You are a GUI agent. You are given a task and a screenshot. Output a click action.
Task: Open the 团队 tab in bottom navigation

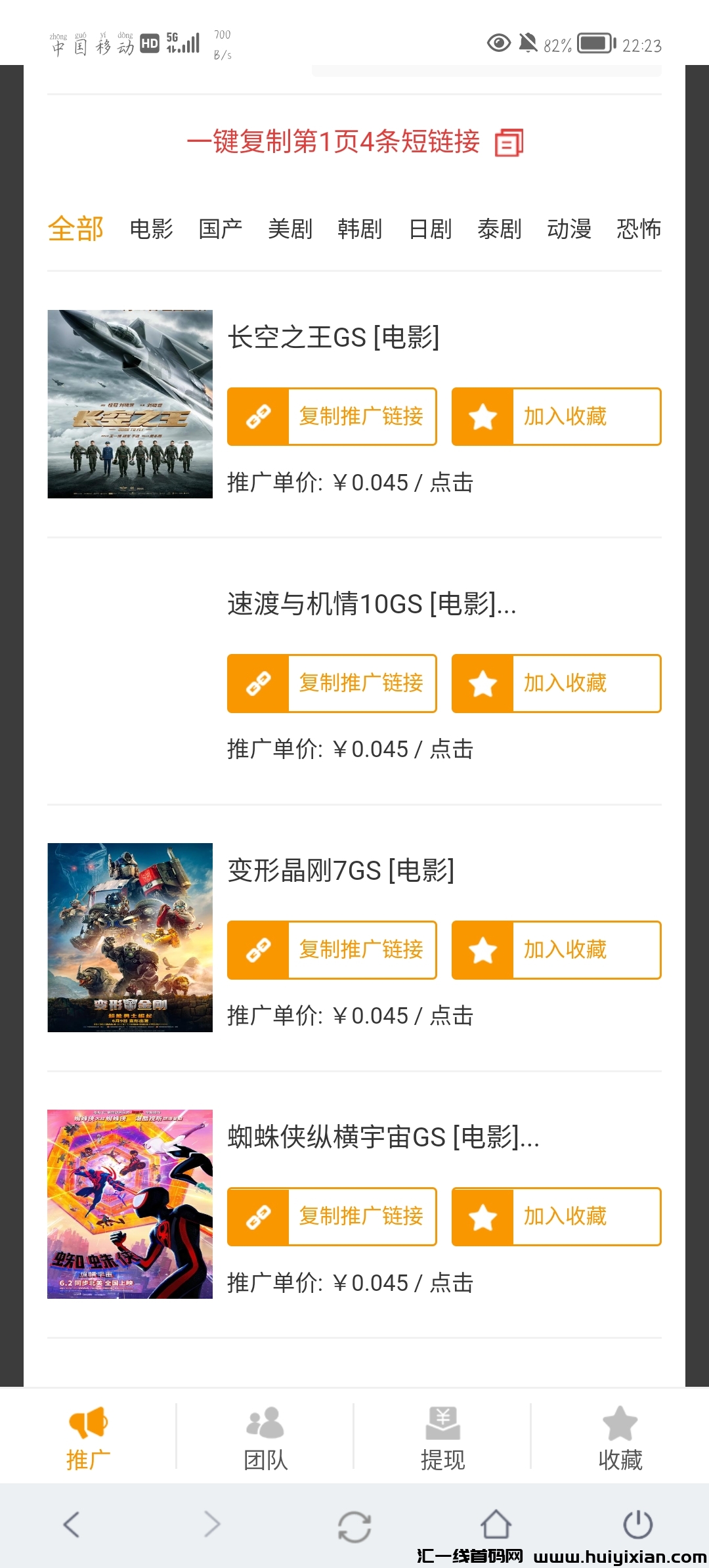tap(265, 1438)
